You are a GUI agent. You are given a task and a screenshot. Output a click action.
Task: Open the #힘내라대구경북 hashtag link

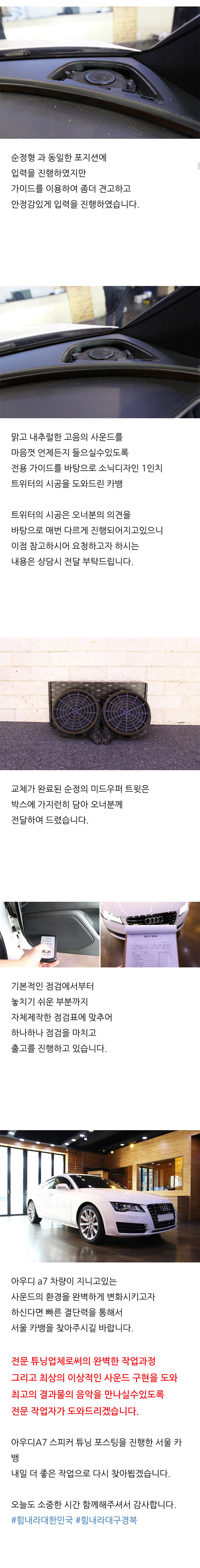(106, 1519)
